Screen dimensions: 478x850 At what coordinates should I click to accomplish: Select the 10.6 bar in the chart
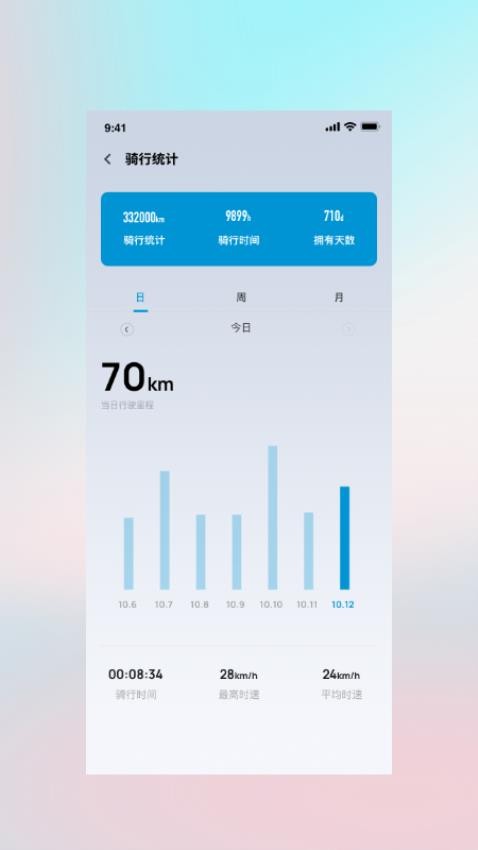(128, 553)
